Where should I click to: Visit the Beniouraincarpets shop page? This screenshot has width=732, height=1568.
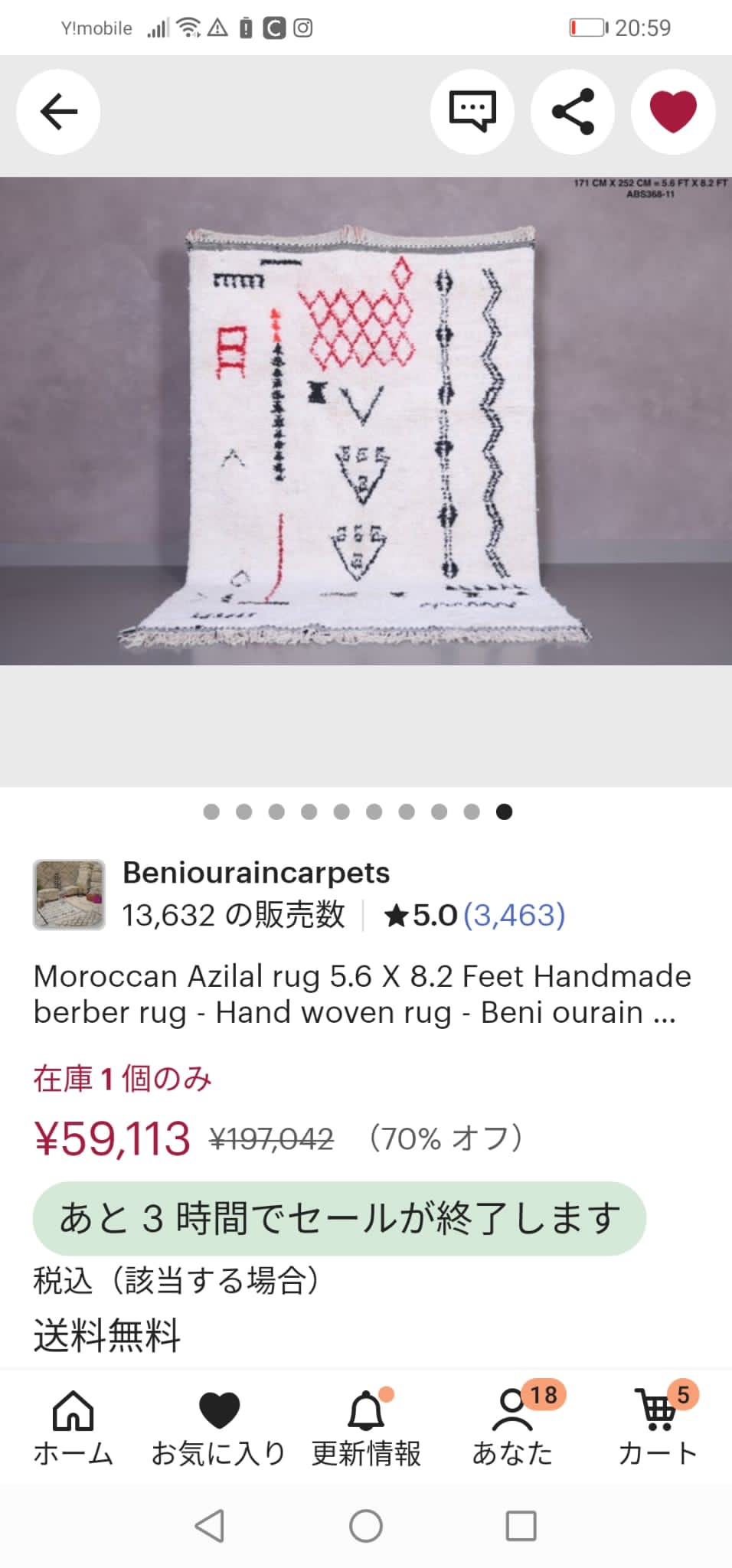256,873
